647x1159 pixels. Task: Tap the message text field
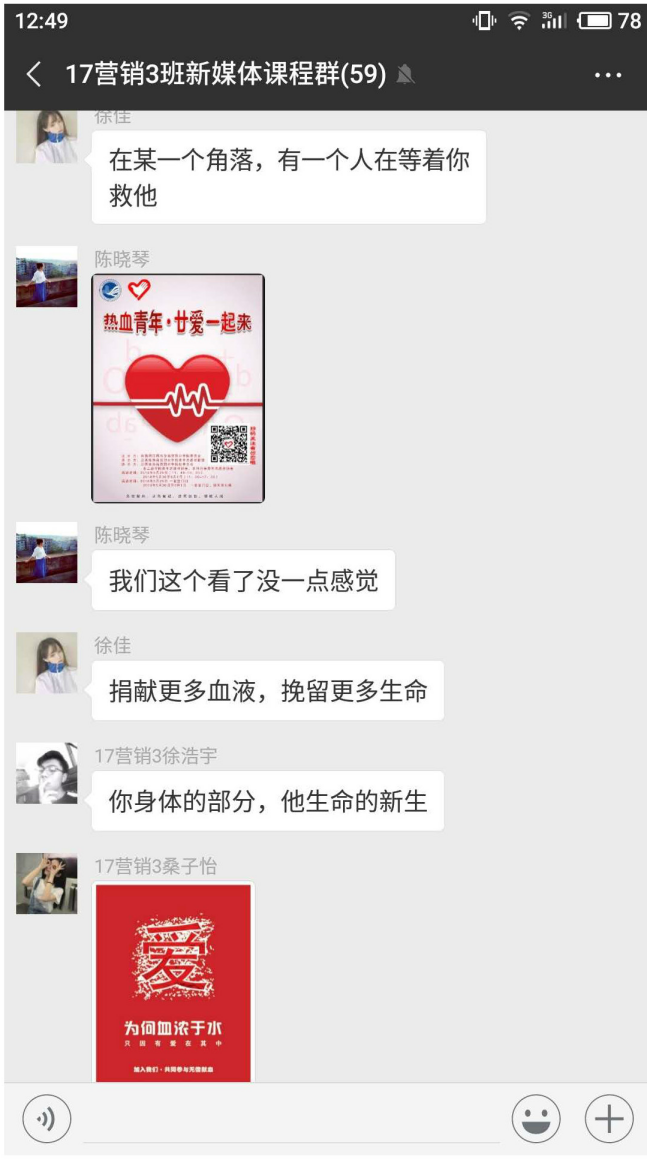[x=290, y=1118]
